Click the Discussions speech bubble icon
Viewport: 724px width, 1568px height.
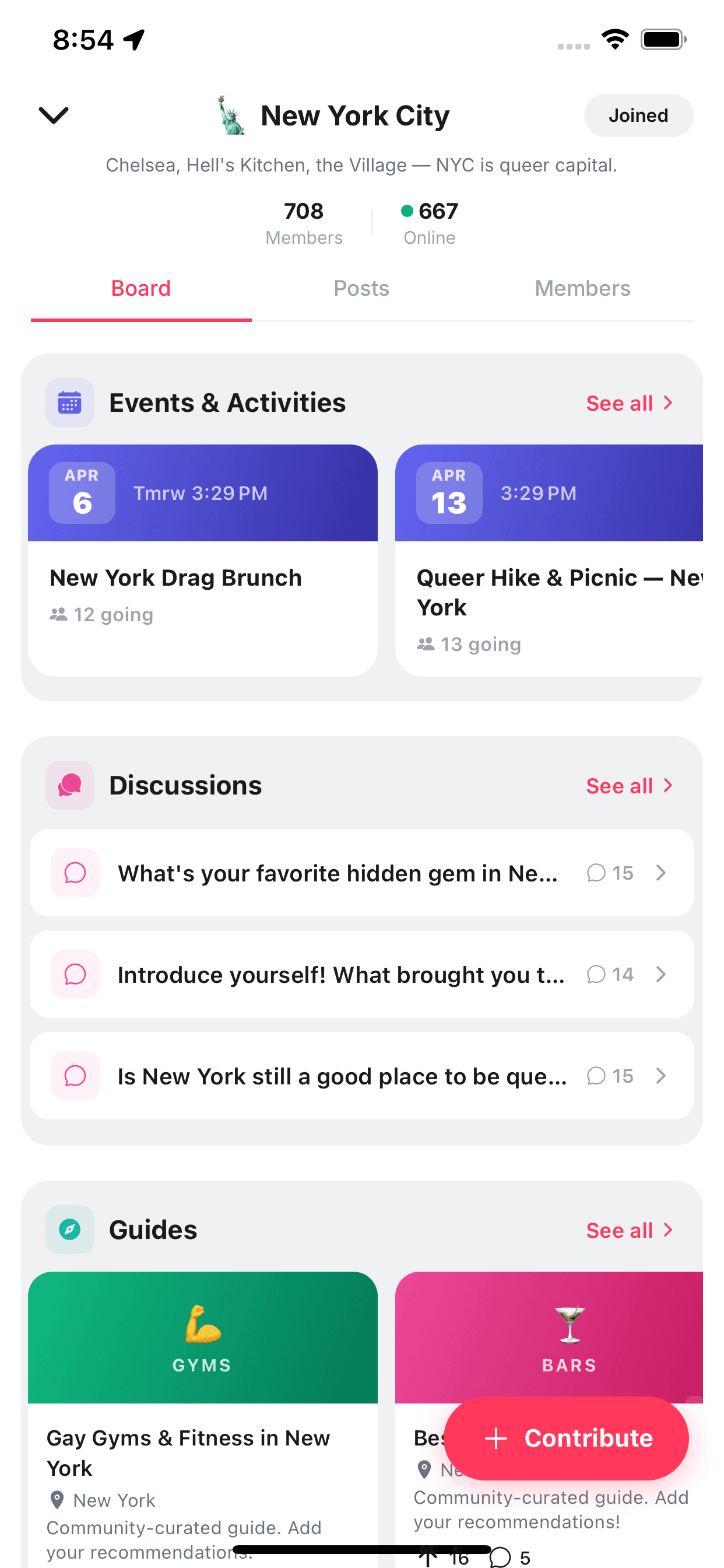click(69, 785)
